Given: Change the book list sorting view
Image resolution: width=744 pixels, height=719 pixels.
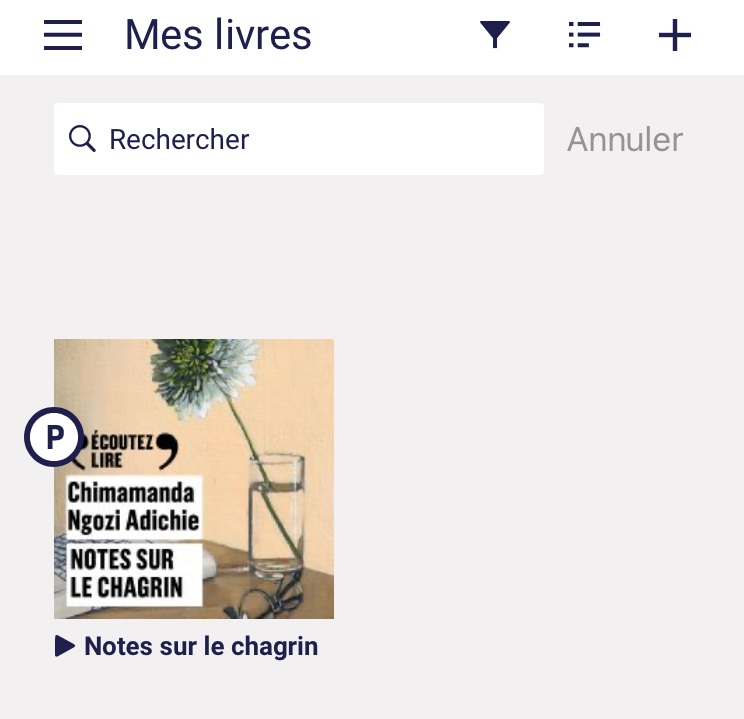Looking at the screenshot, I should (x=584, y=36).
